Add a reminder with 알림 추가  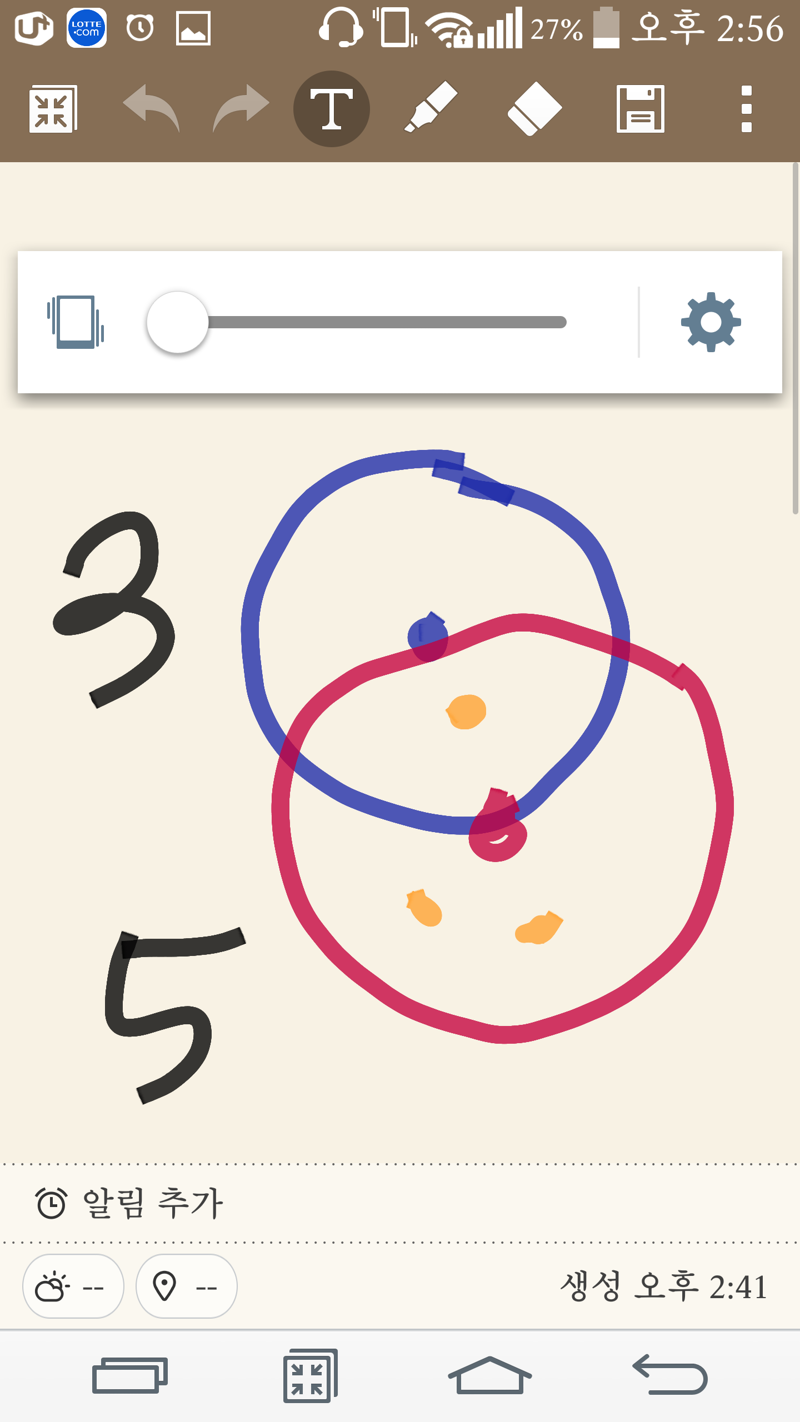click(130, 1203)
